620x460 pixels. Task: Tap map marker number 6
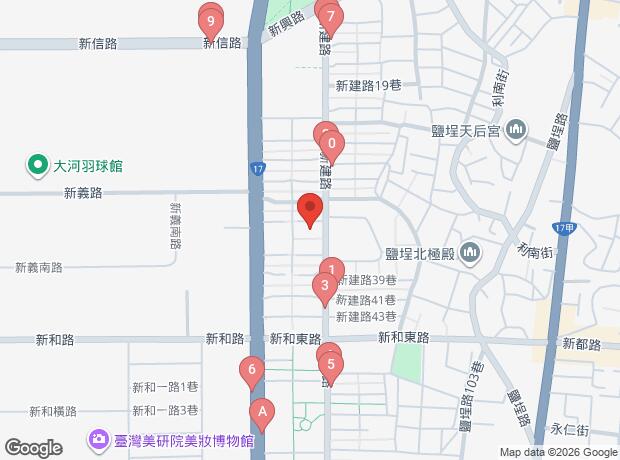coord(252,371)
